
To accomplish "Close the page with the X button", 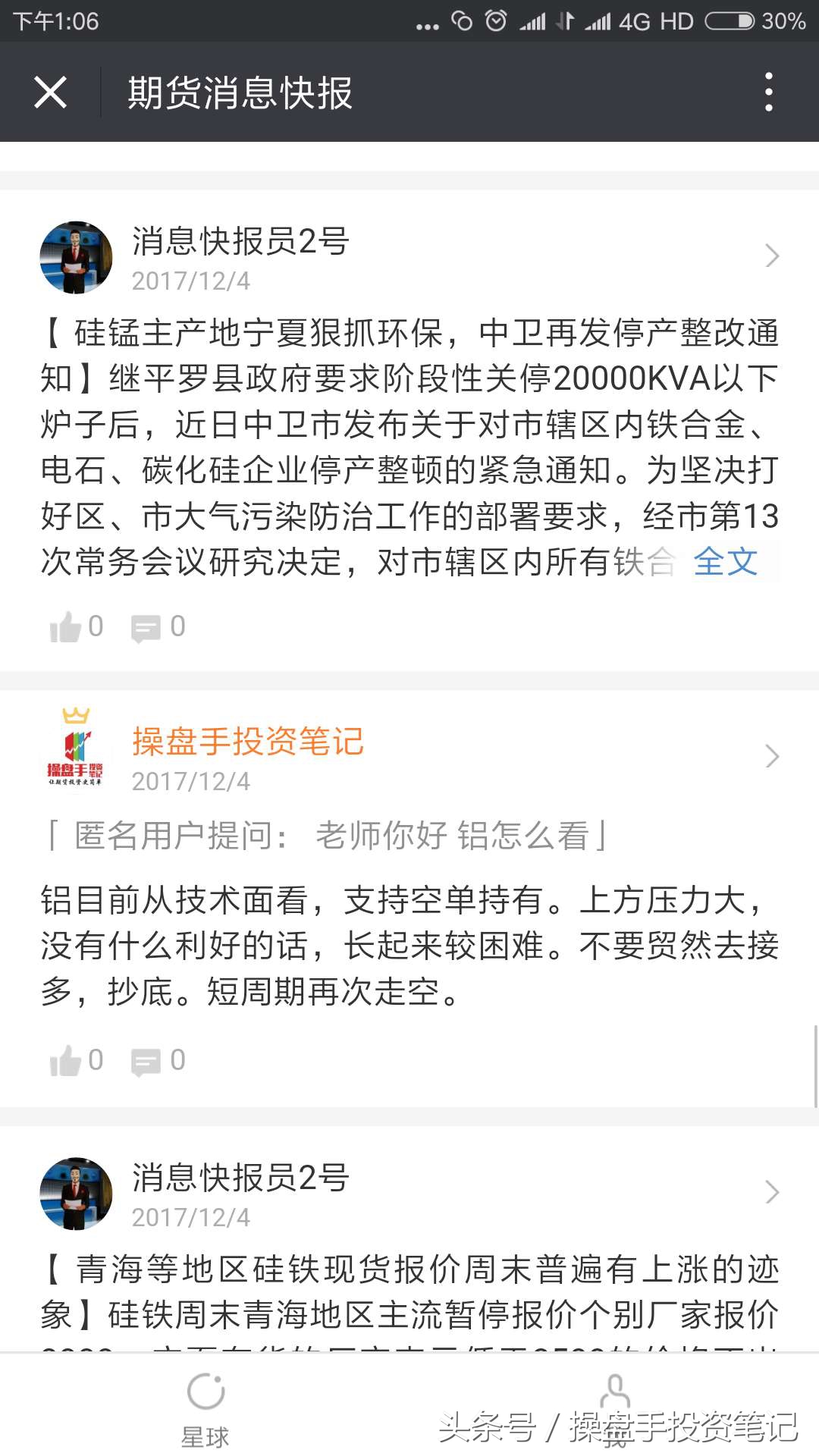I will [49, 91].
